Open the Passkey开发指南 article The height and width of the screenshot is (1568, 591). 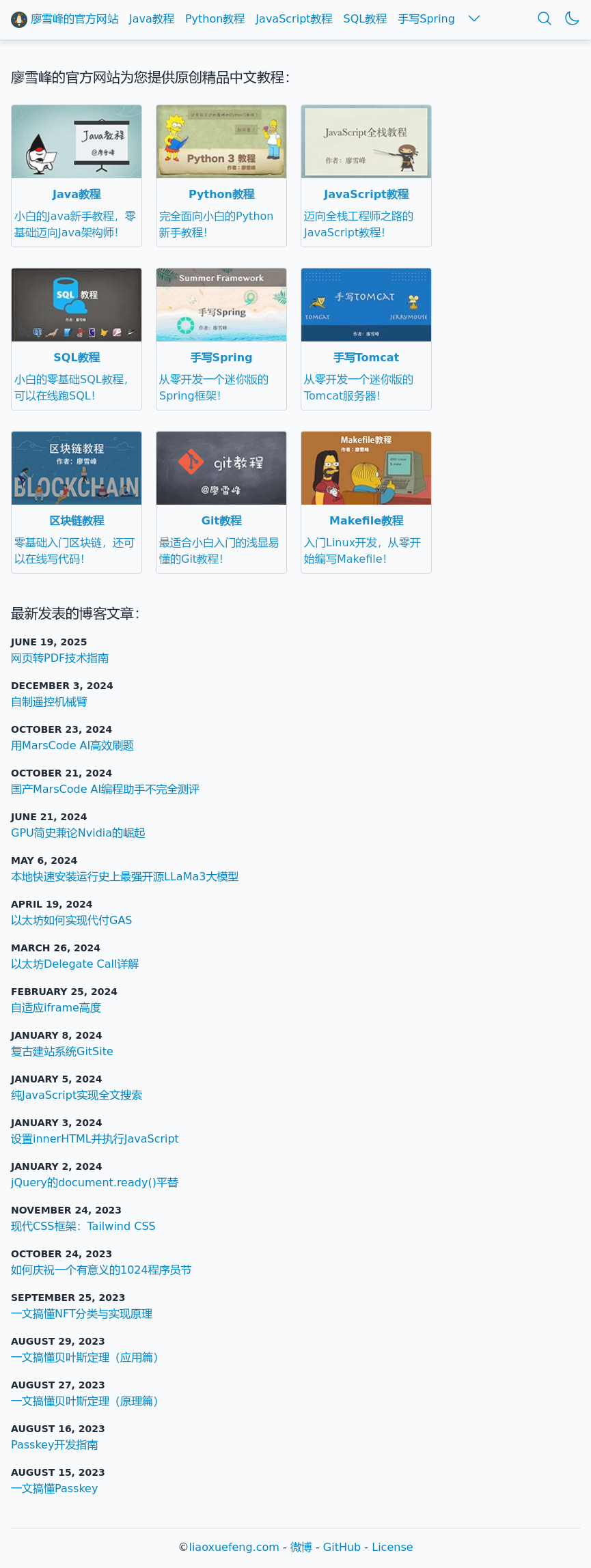click(x=54, y=1444)
